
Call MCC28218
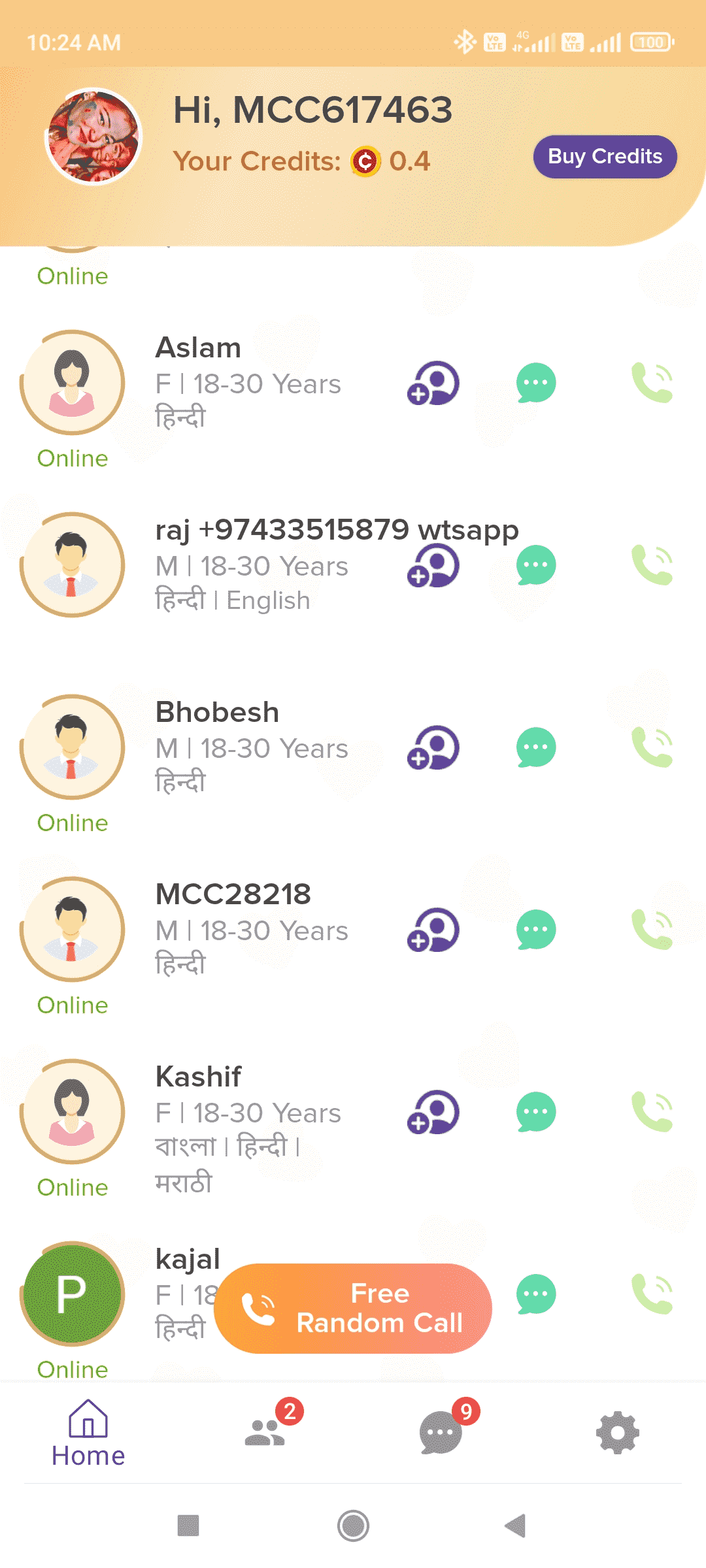(652, 930)
